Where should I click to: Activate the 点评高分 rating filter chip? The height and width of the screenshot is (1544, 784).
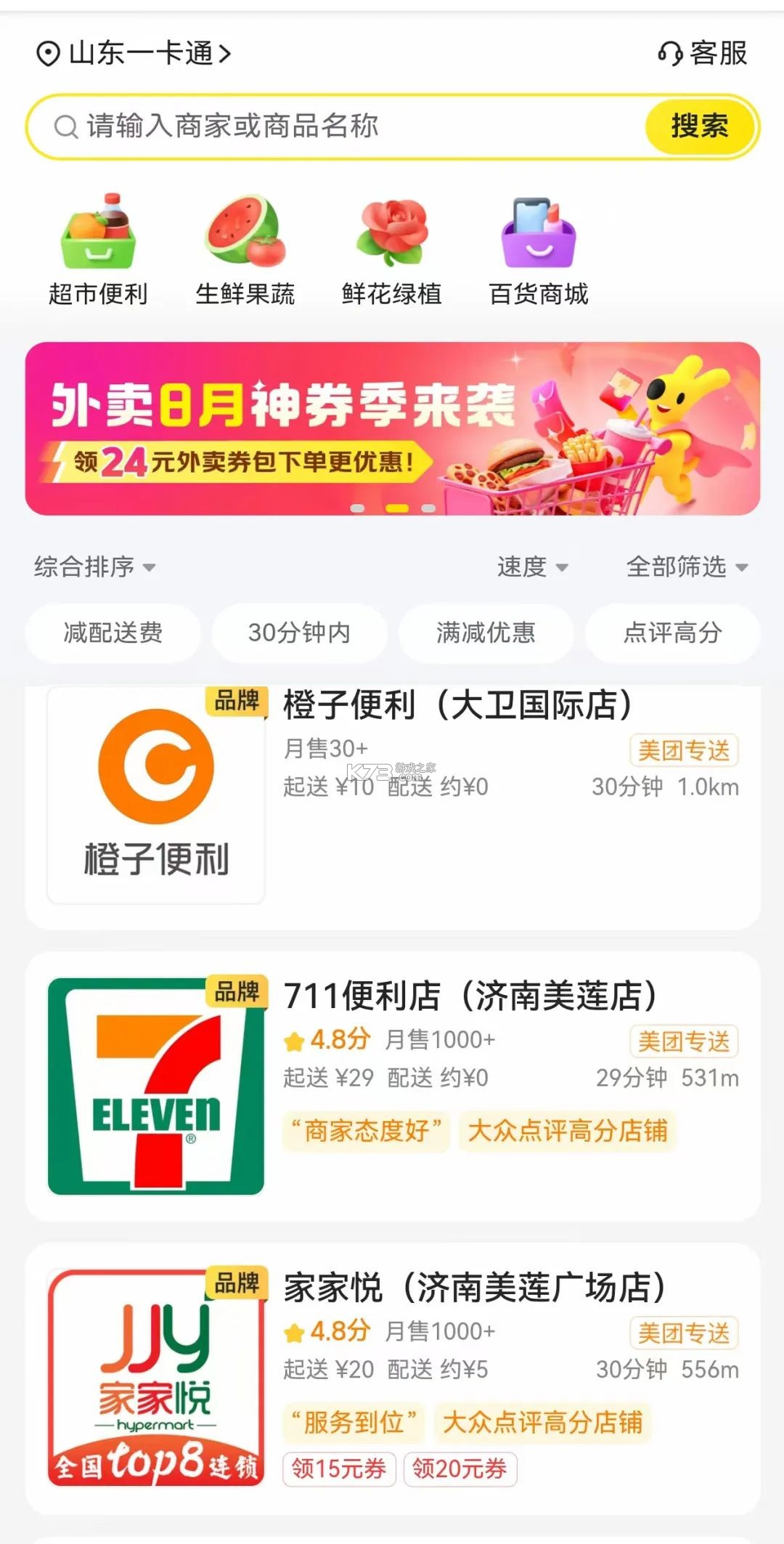[x=672, y=633]
